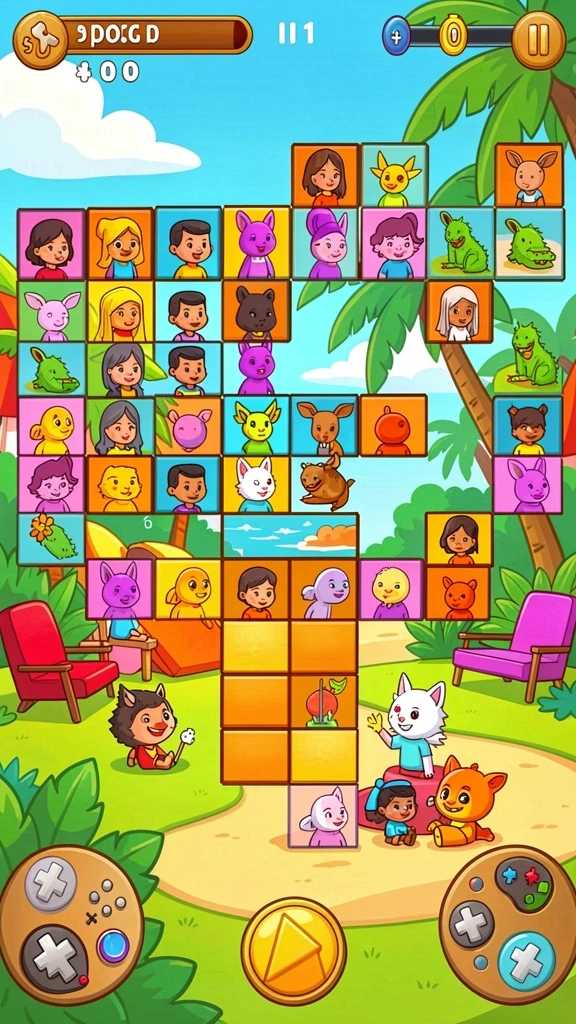Select the black cat tile
This screenshot has width=576, height=1024.
click(256, 312)
